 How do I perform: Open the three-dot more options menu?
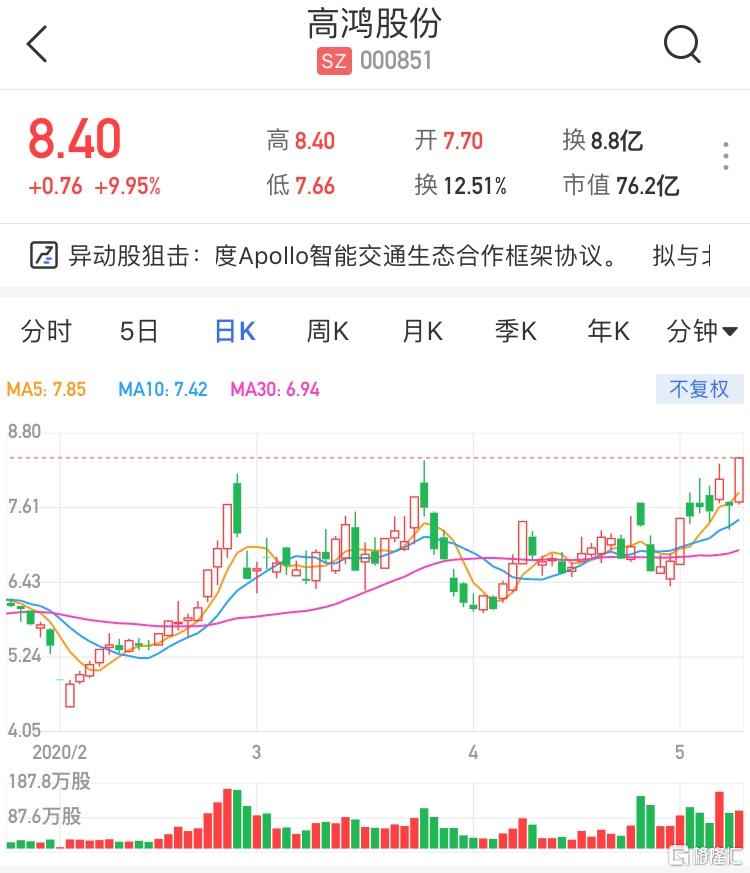726,157
